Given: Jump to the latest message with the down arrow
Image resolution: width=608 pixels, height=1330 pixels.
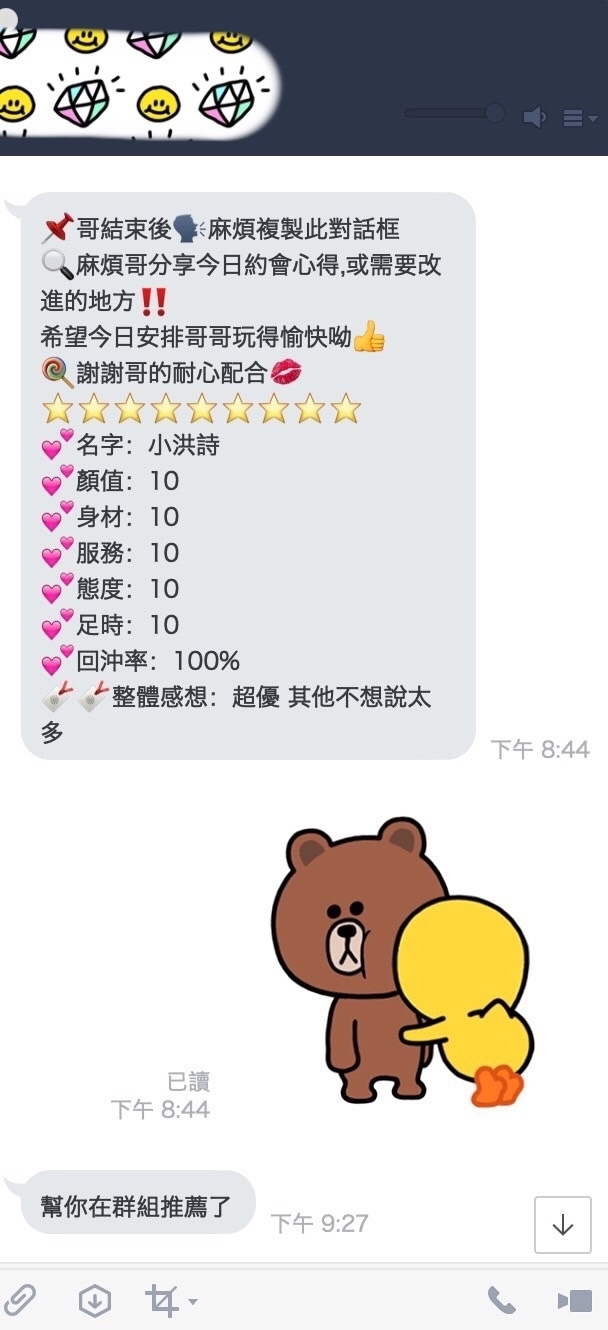Looking at the screenshot, I should pos(562,1224).
